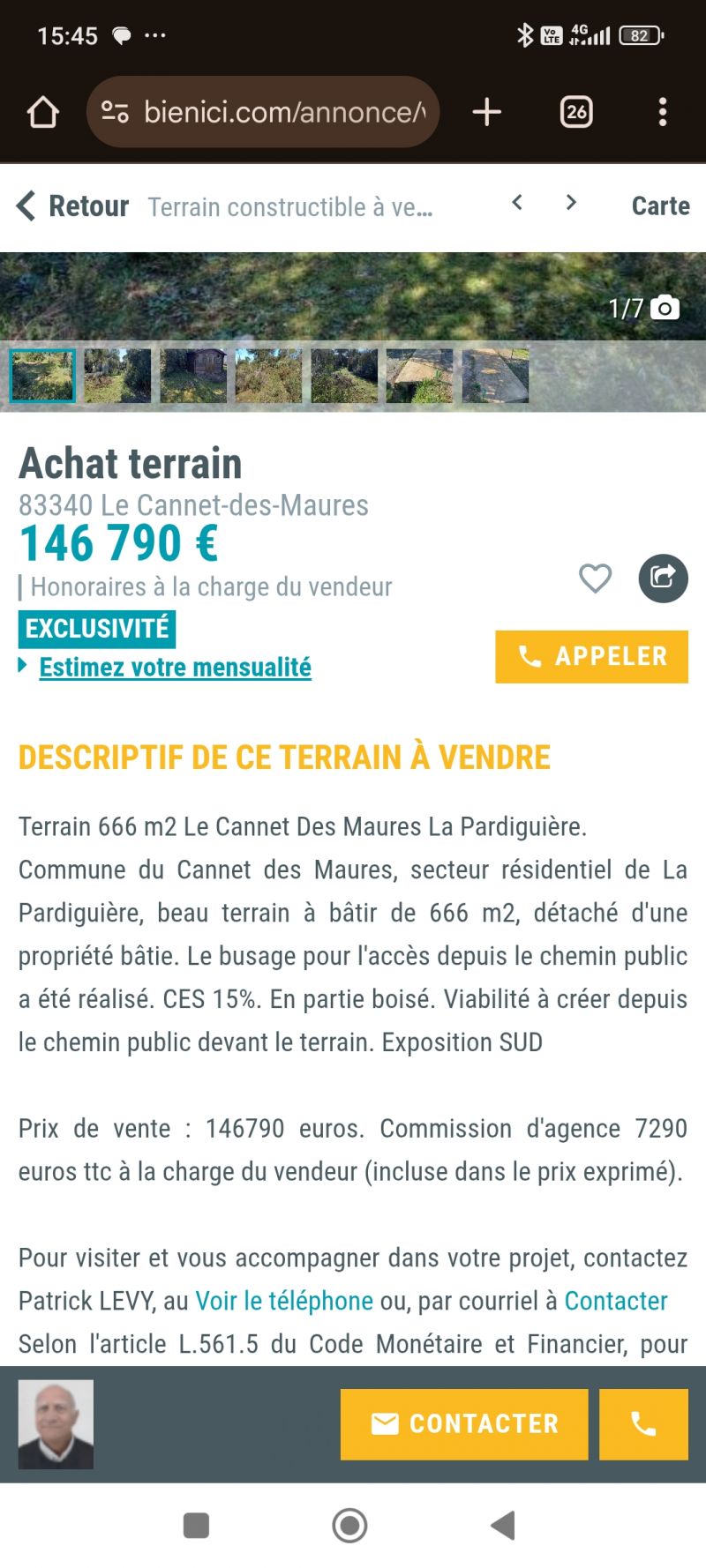The image size is (706, 1568).
Task: Tap the APPELER call button
Action: [x=591, y=656]
